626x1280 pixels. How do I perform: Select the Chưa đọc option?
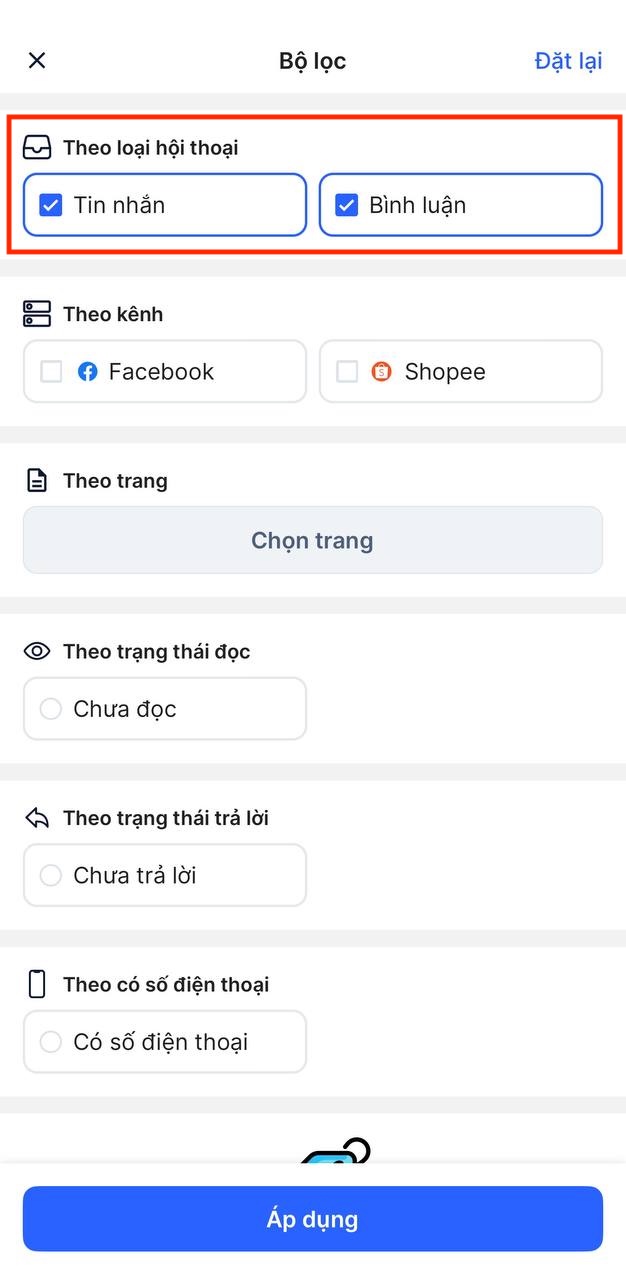(x=51, y=709)
